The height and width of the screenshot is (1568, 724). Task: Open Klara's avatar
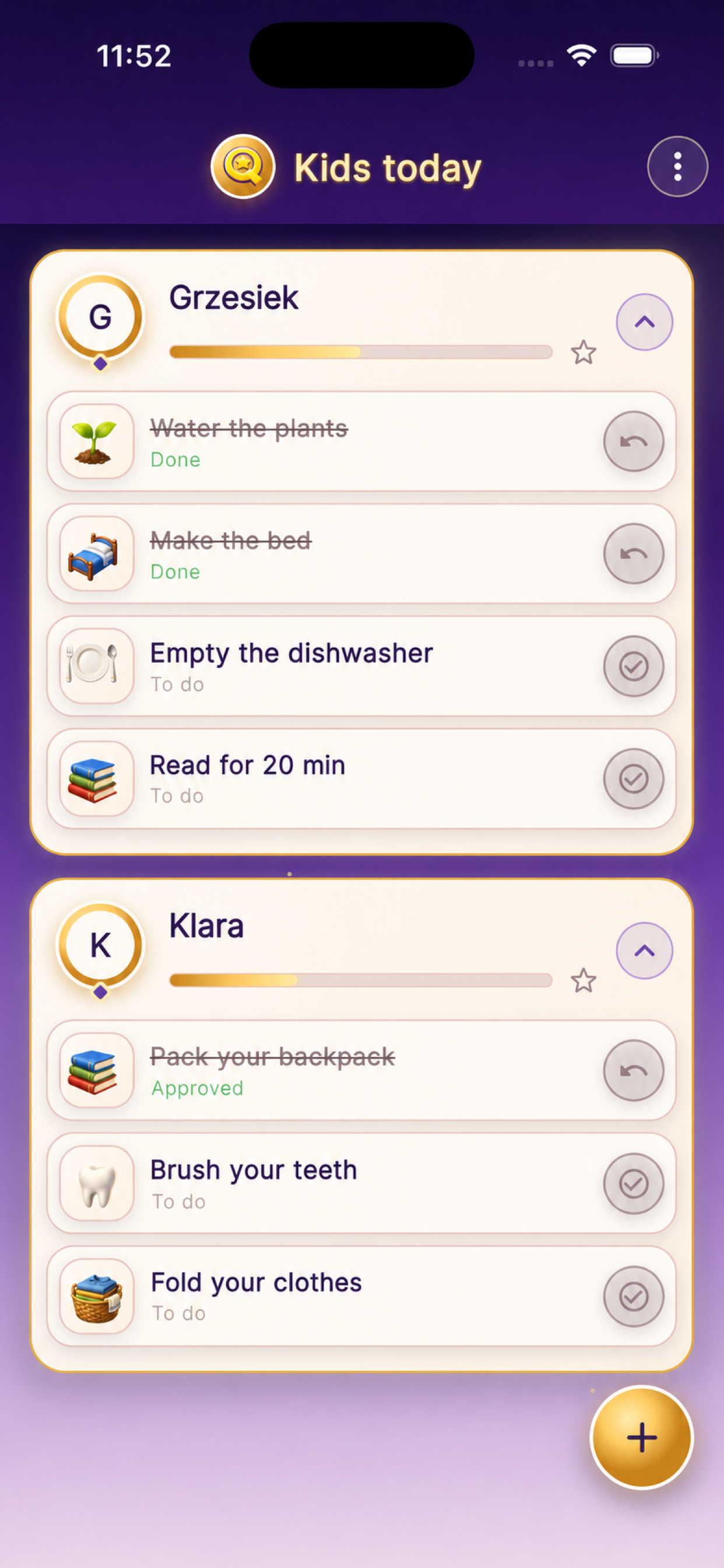pyautogui.click(x=100, y=946)
